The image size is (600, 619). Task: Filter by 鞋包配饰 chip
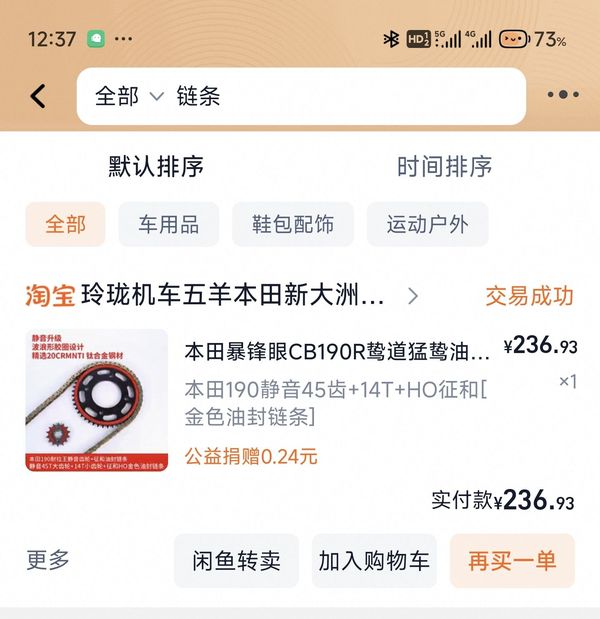point(292,224)
